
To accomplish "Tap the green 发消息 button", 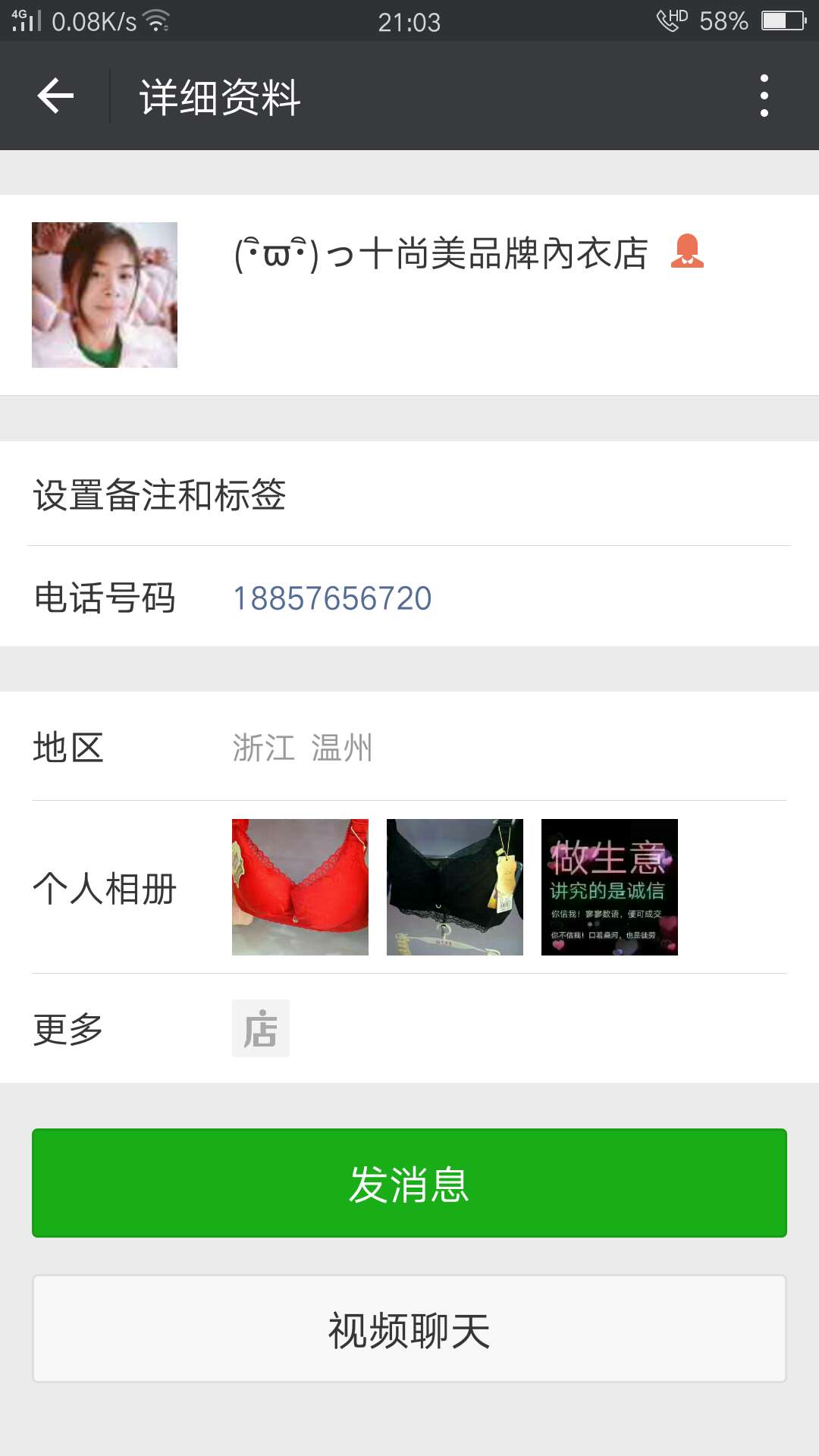I will 409,1183.
